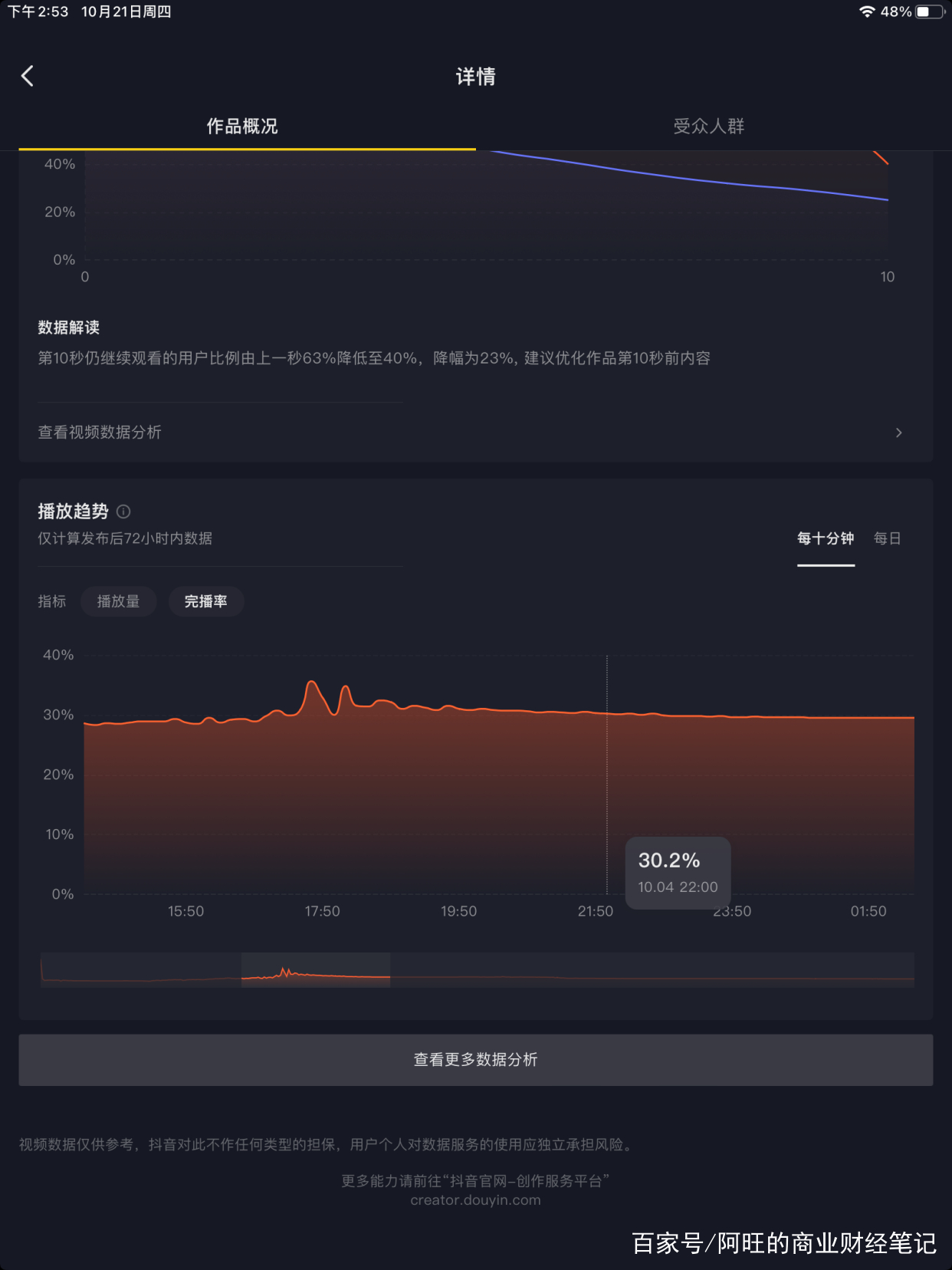Tap the chevron on the 查看视频数据分析 row

point(898,433)
